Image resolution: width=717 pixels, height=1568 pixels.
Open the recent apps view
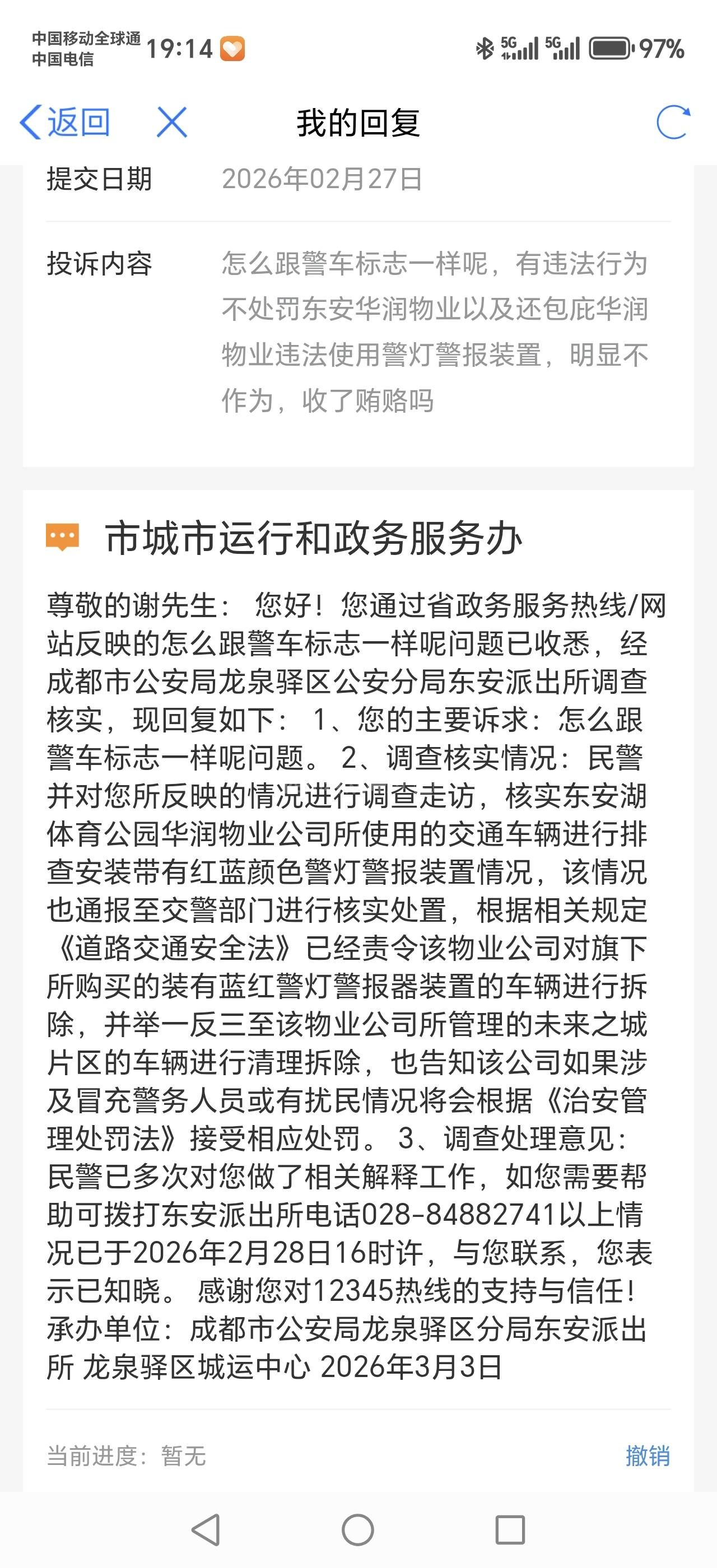(x=510, y=1530)
